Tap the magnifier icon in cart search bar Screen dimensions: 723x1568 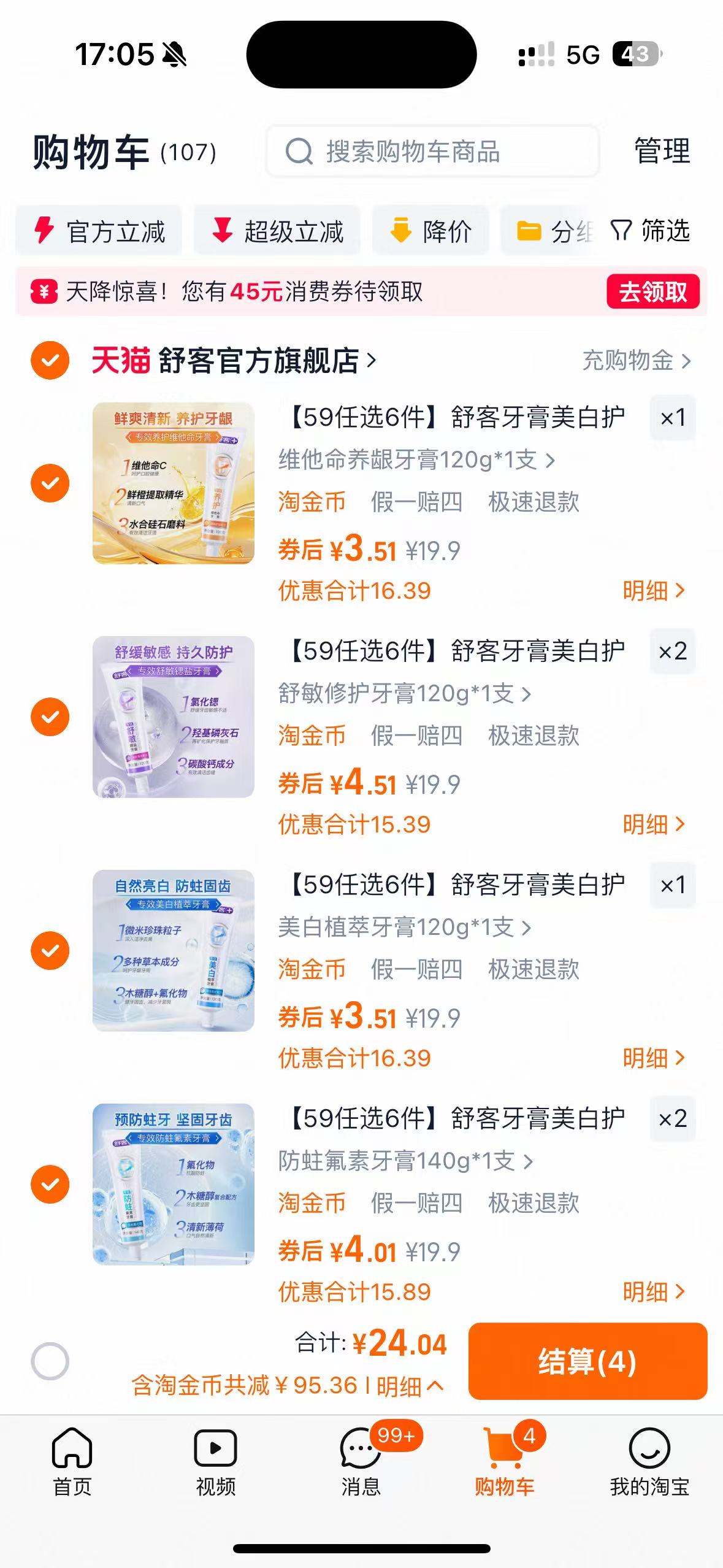tap(300, 152)
